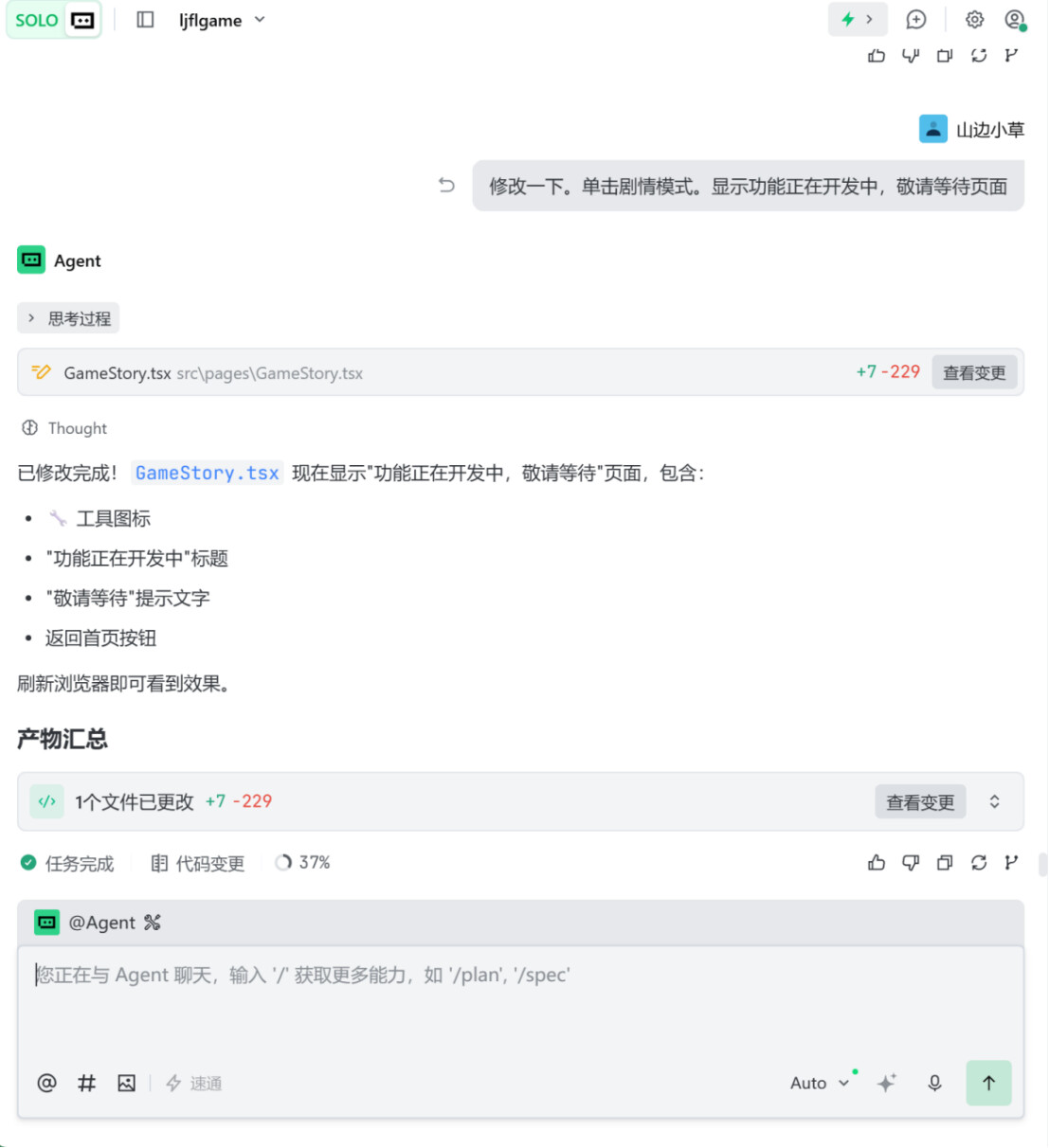Dislike the agent's response
This screenshot has width=1049, height=1148.
click(x=911, y=863)
